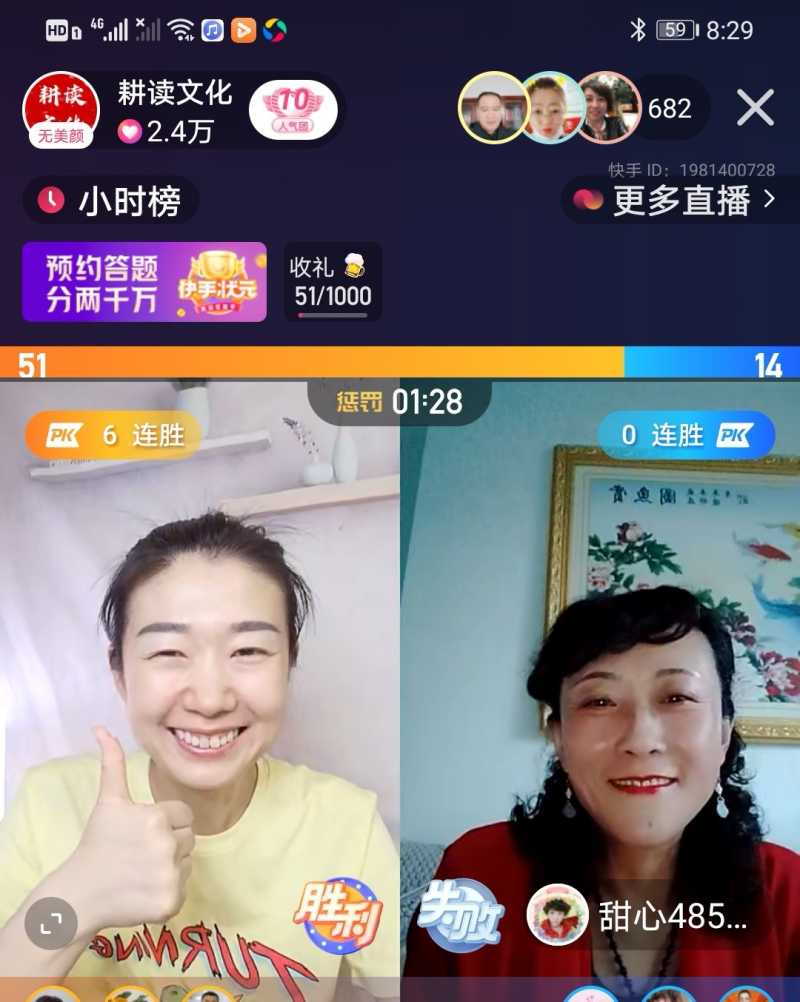Tap the 6 连胜 PK streak badge

click(112, 436)
